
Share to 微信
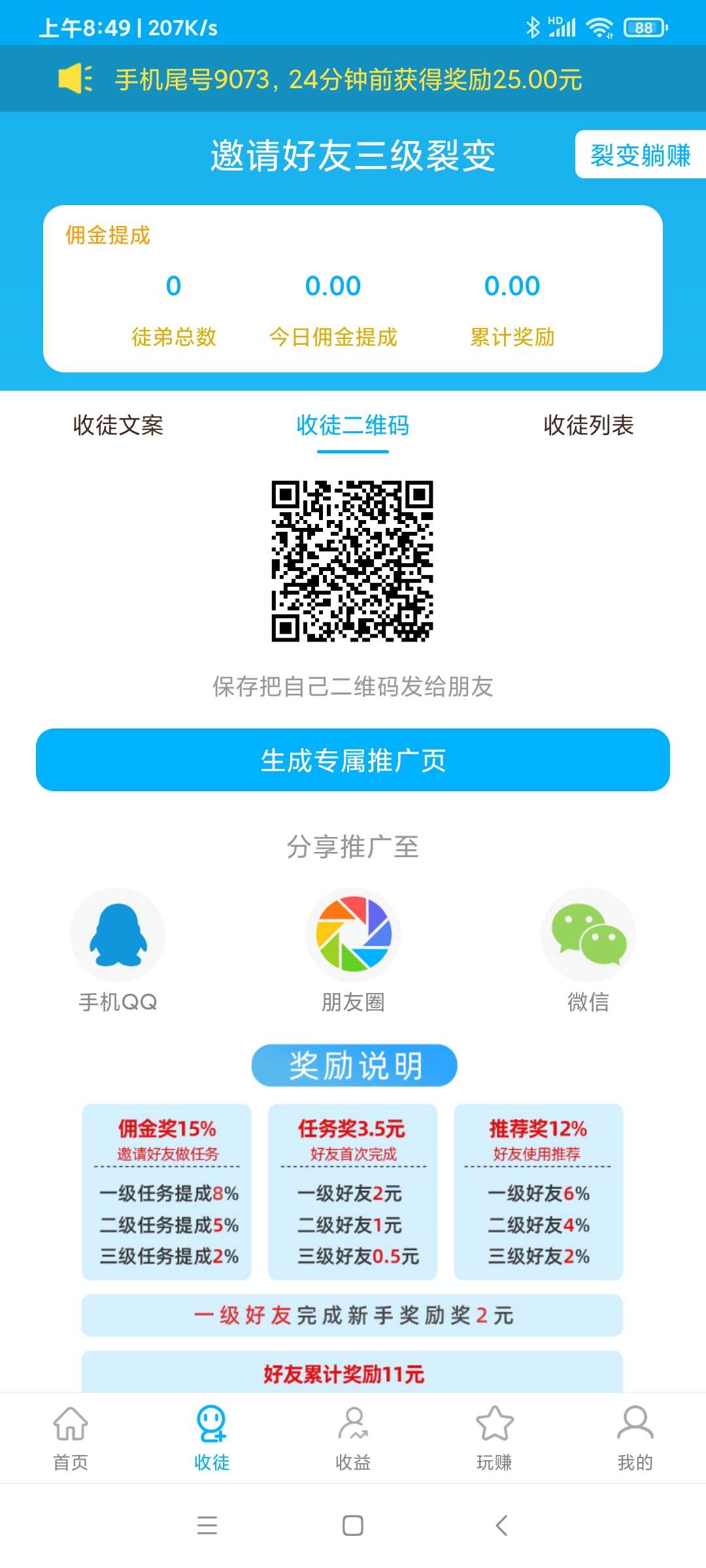pyautogui.click(x=588, y=951)
